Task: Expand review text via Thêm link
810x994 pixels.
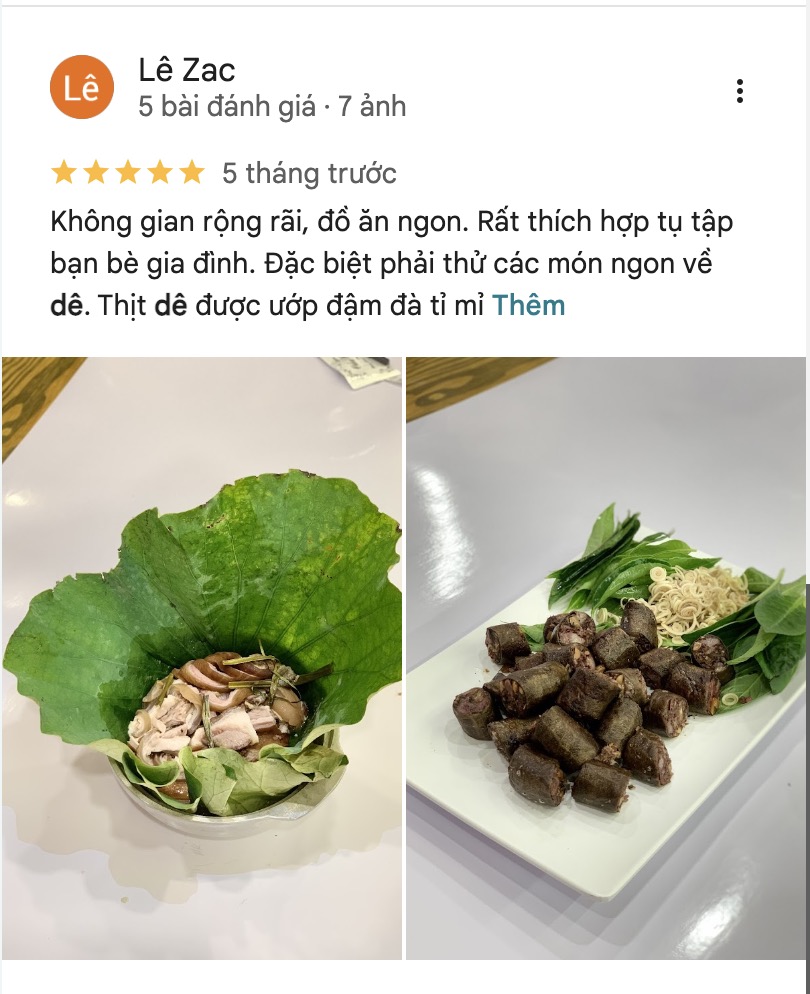Action: click(x=528, y=305)
